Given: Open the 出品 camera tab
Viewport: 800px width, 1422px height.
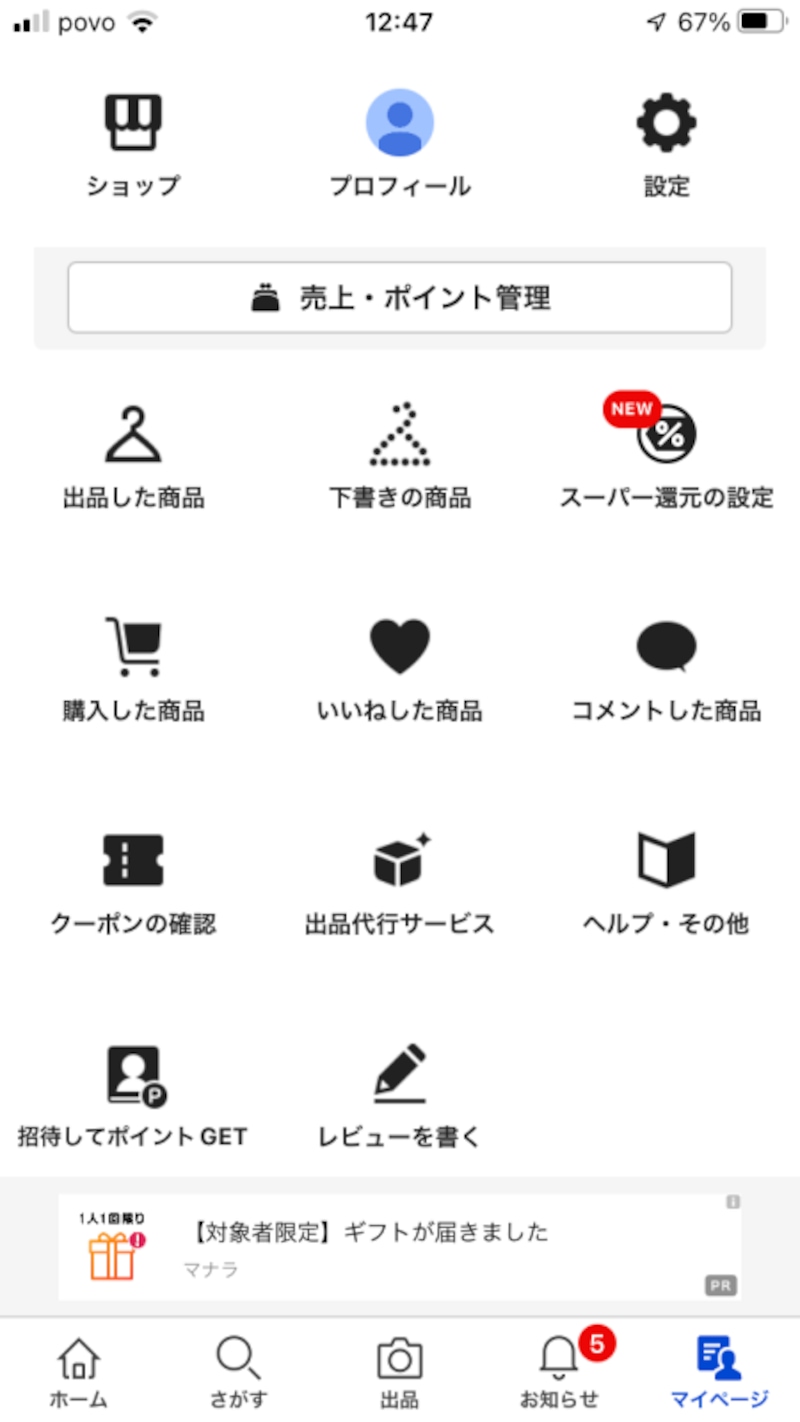Looking at the screenshot, I should pos(400,1370).
